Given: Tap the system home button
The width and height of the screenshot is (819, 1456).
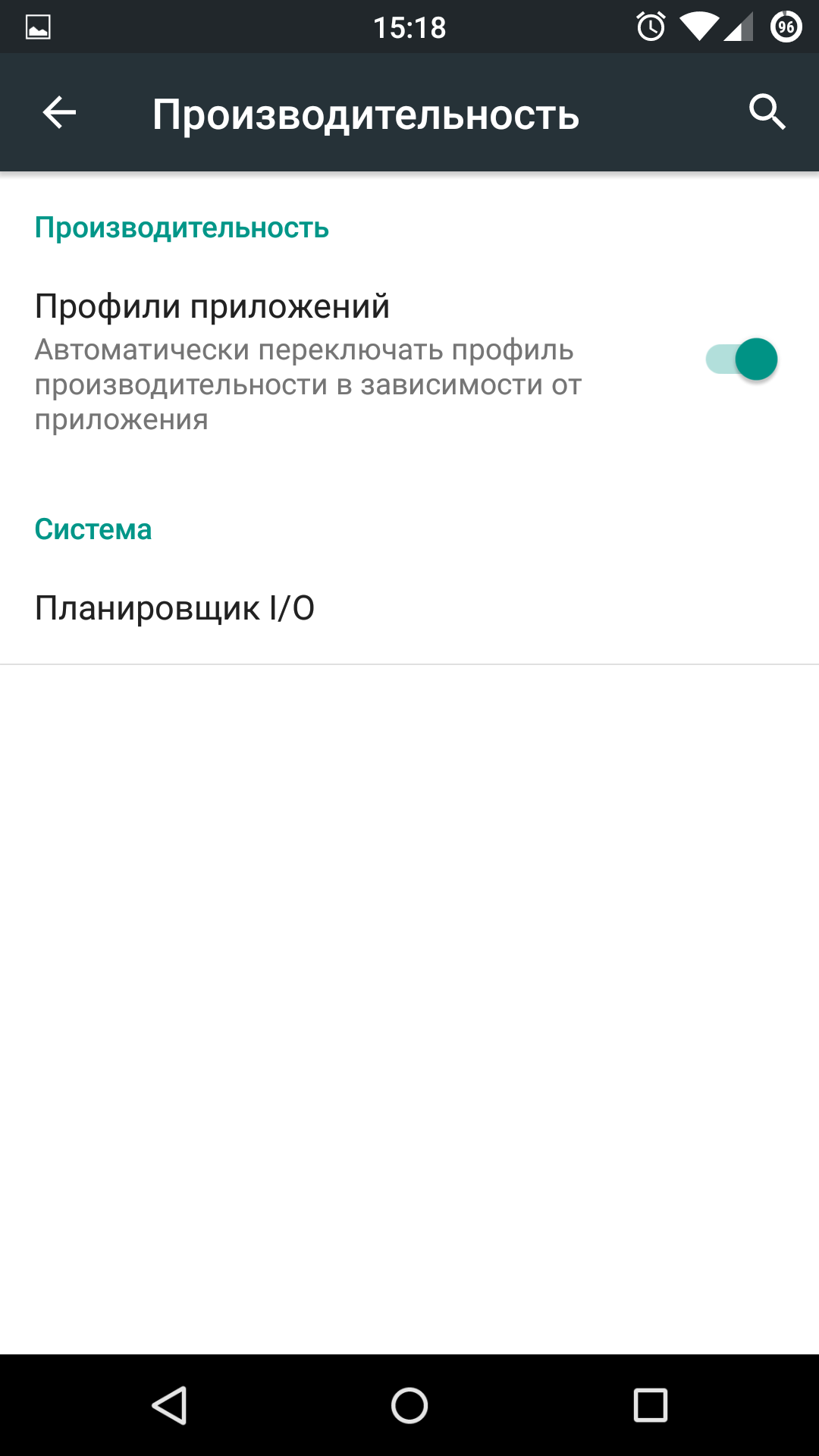Looking at the screenshot, I should tap(409, 1405).
